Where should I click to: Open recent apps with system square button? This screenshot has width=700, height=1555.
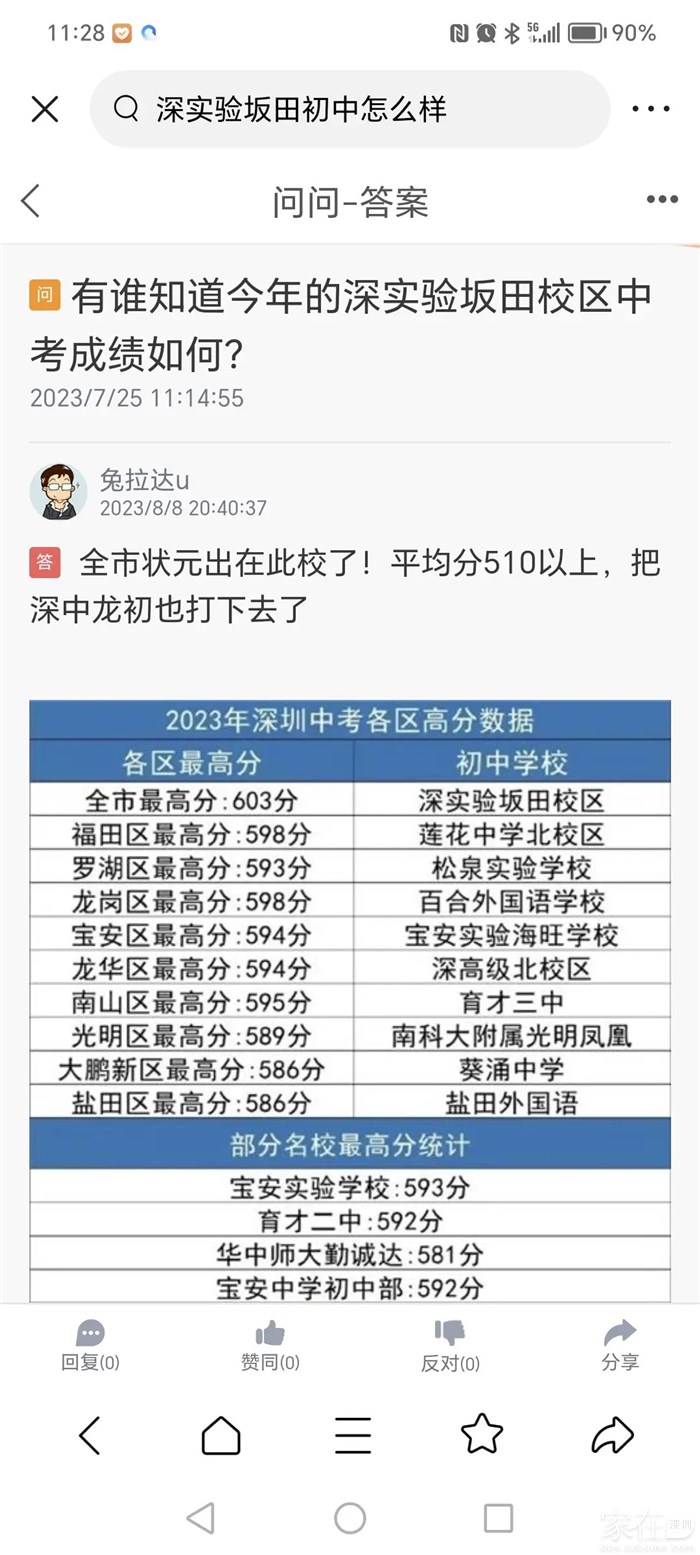(x=498, y=1518)
